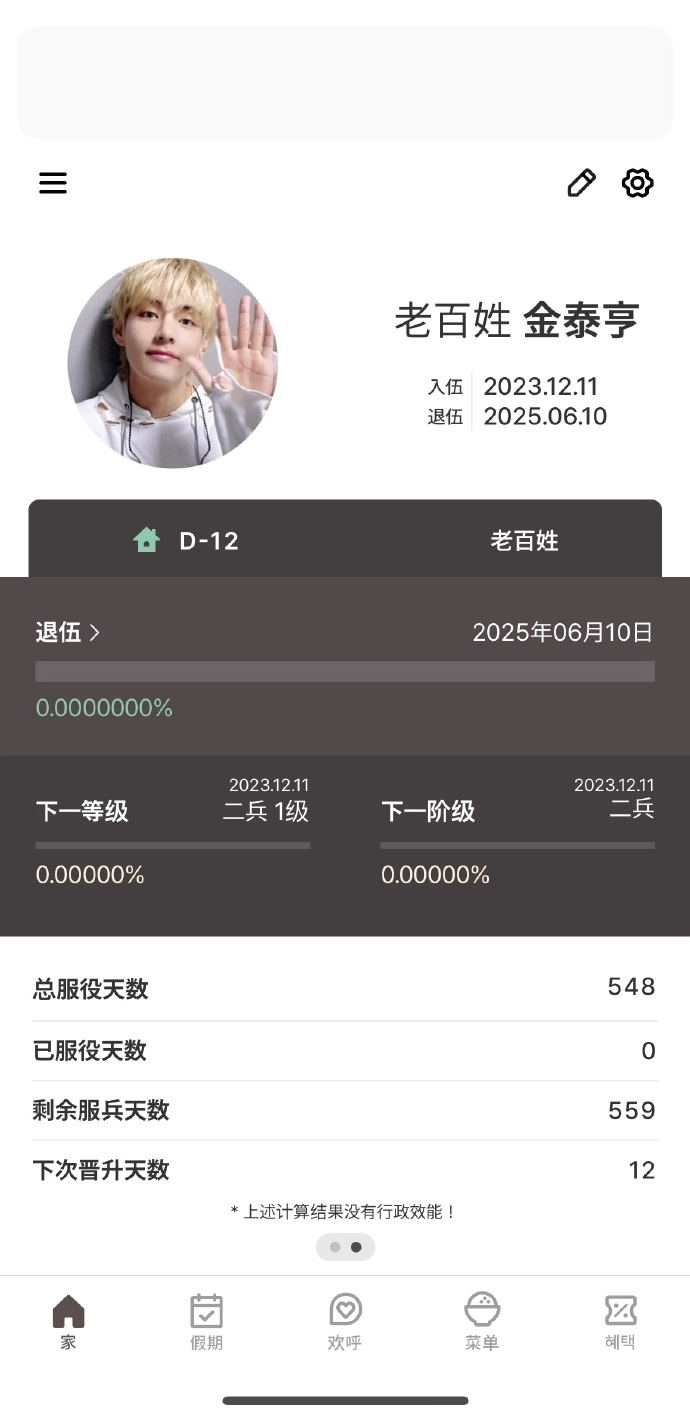Screen dimensions: 690x1419
Task: Switch to the 菜单 tab
Action: [482, 1321]
